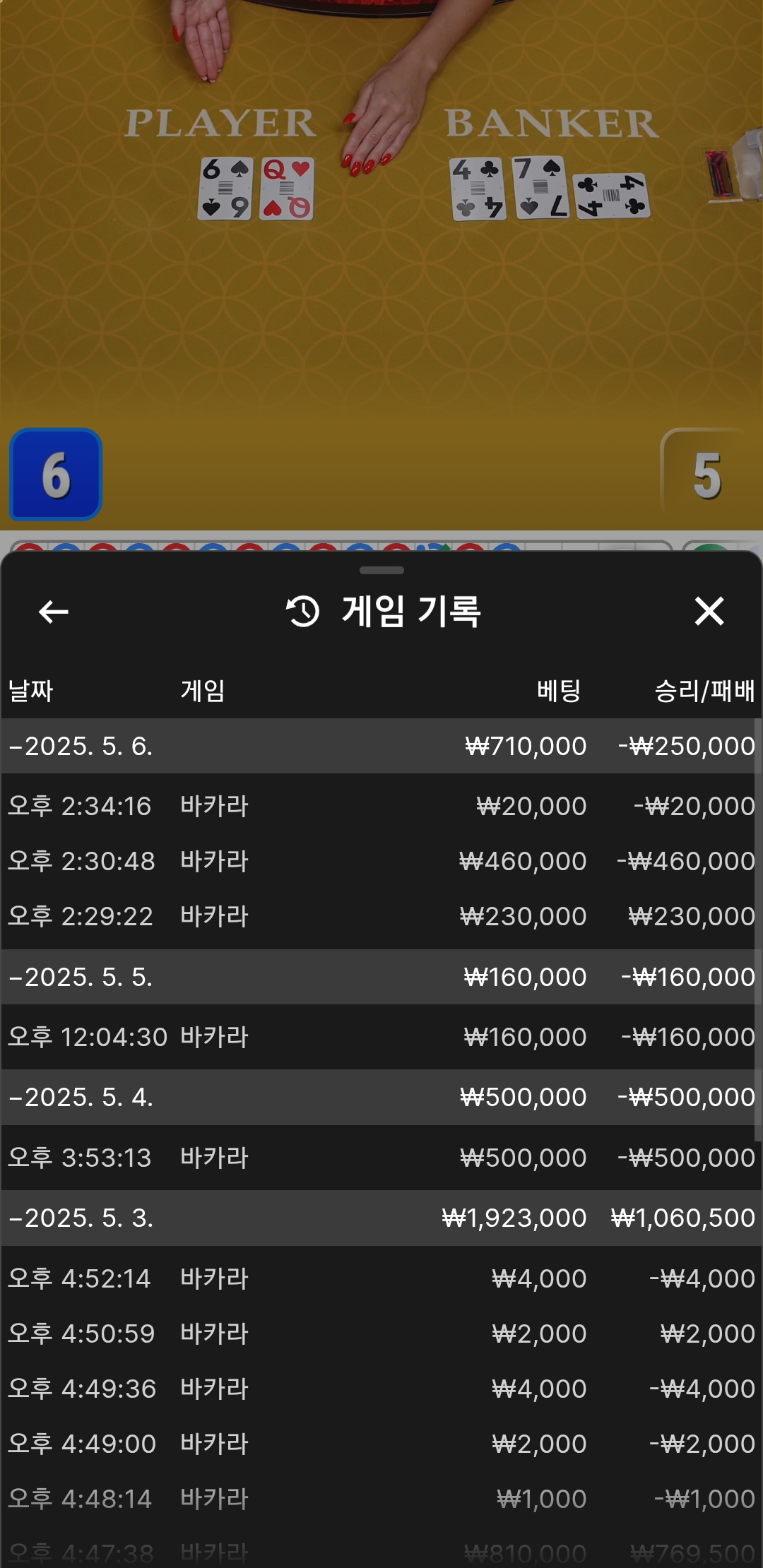Close the 게임 기록 panel

click(x=709, y=612)
